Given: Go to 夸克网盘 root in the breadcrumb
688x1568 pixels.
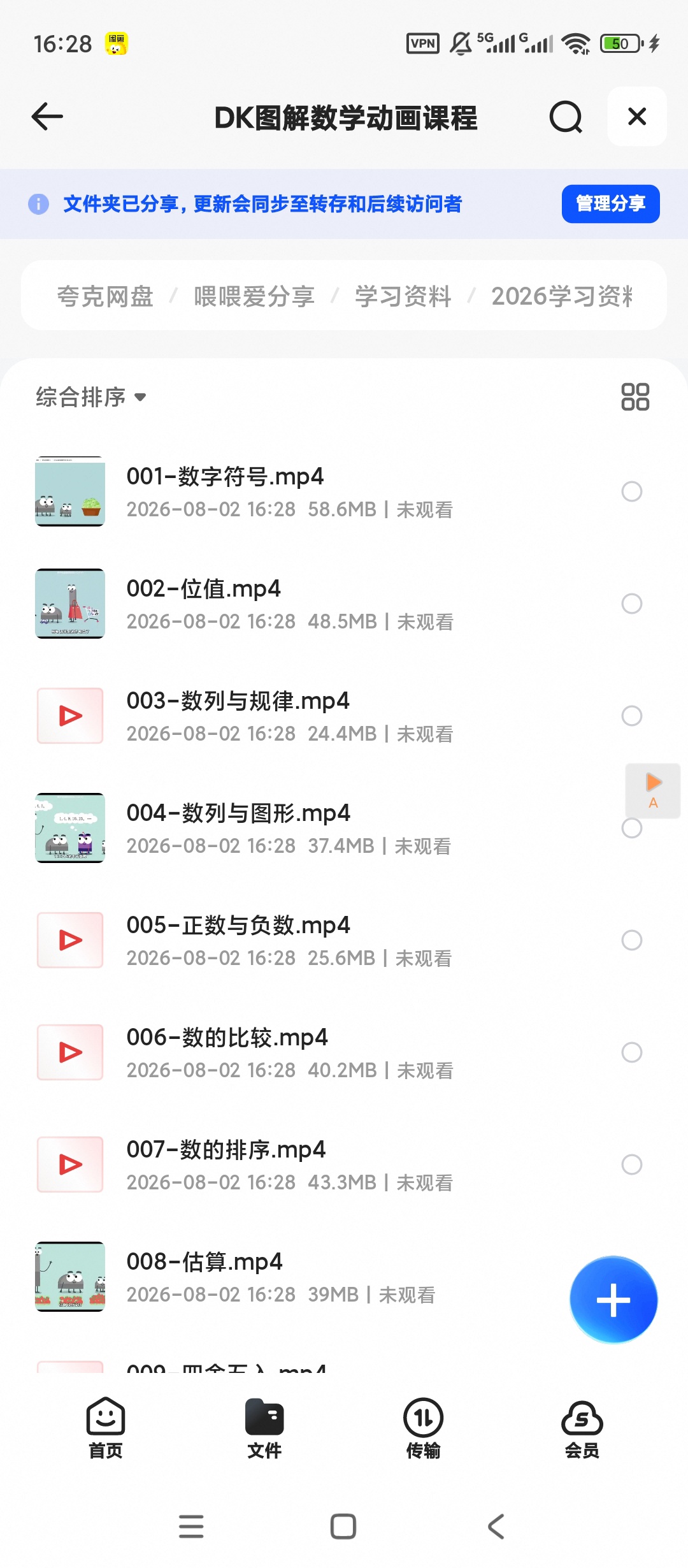Looking at the screenshot, I should (x=105, y=296).
